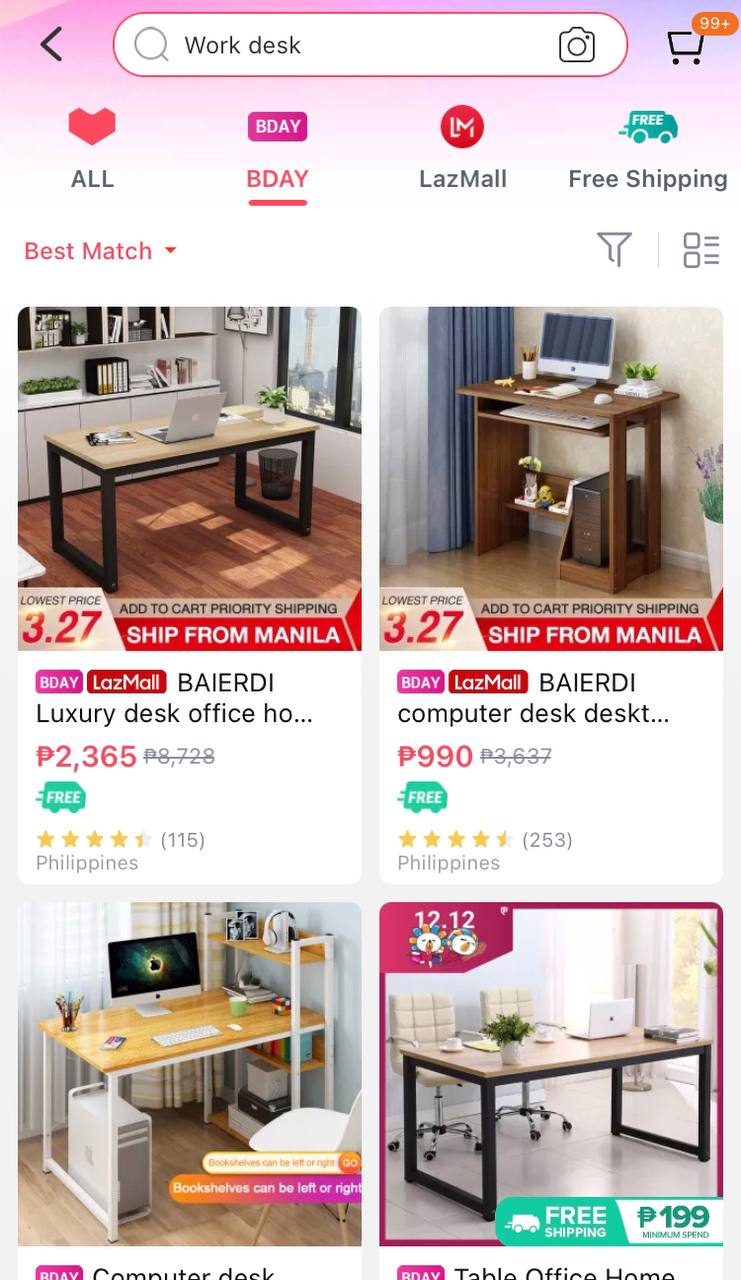This screenshot has height=1280, width=741.
Task: Open the BAIERDI Luxury desk office product
Action: (189, 595)
